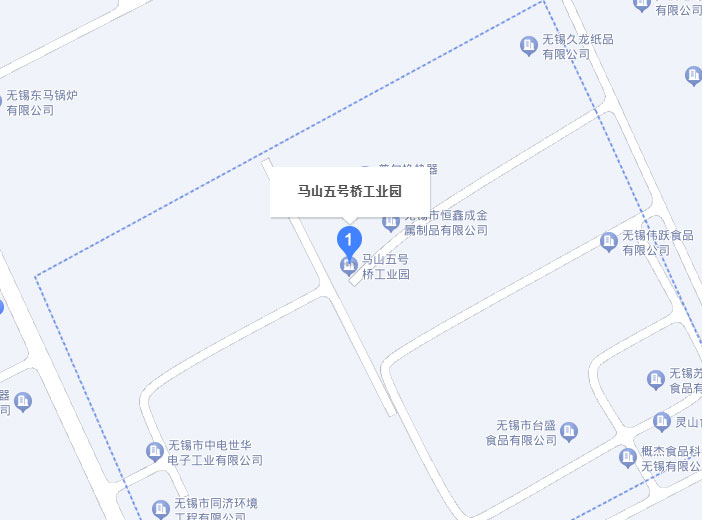
Task: Open the 无锡市台盛食品有限公司 marker
Action: pos(569,431)
